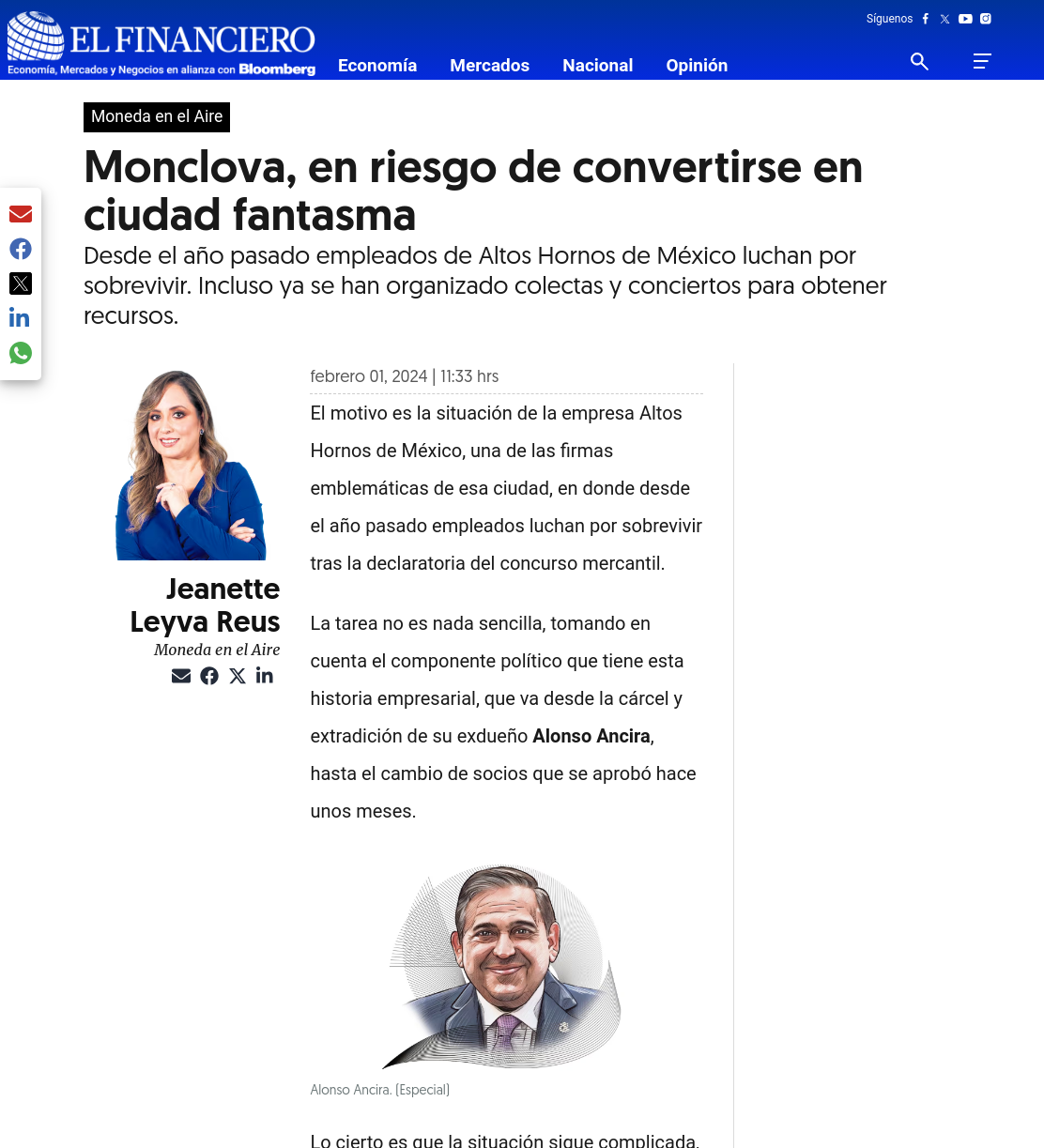Open the author's Facebook under her name

[209, 676]
